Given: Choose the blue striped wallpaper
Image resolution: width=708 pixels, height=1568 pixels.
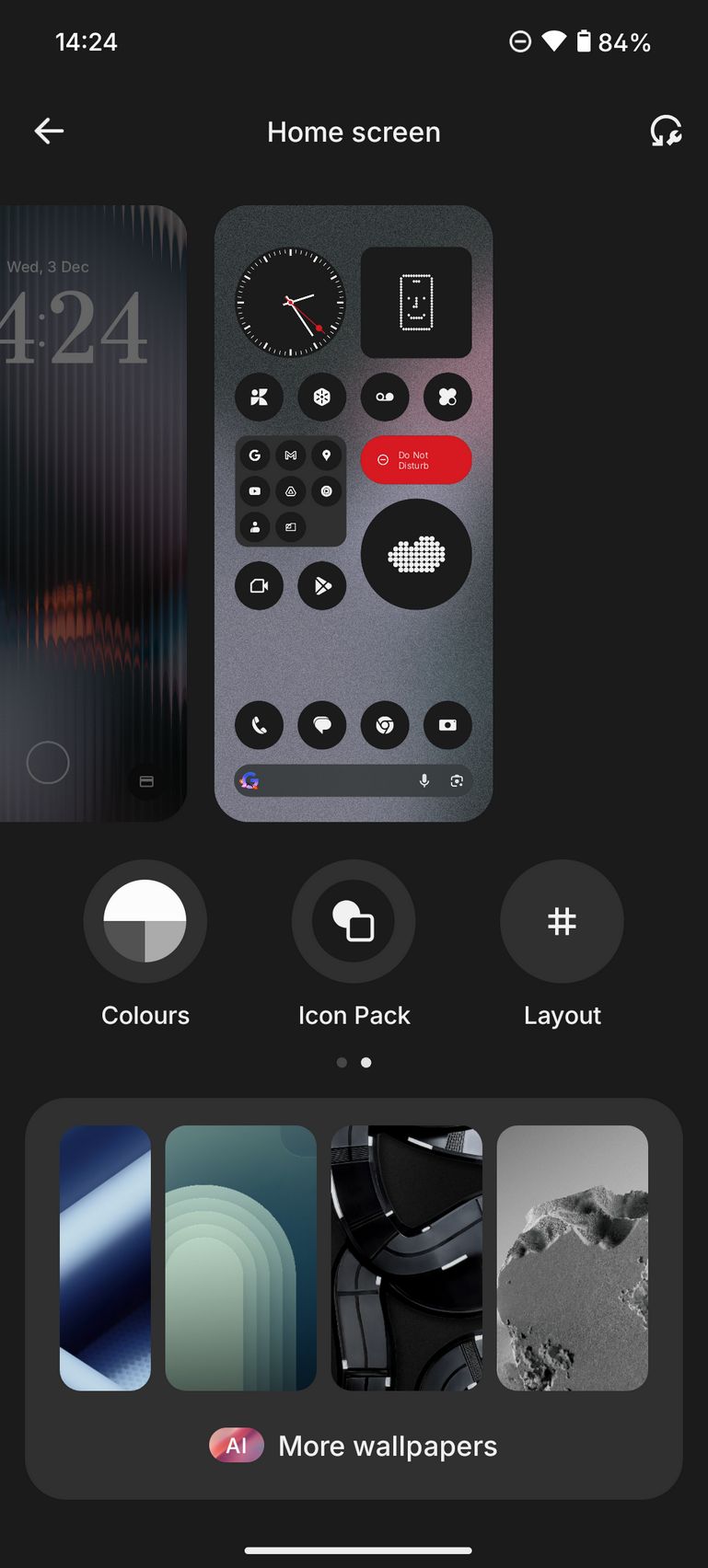Looking at the screenshot, I should pos(105,1257).
